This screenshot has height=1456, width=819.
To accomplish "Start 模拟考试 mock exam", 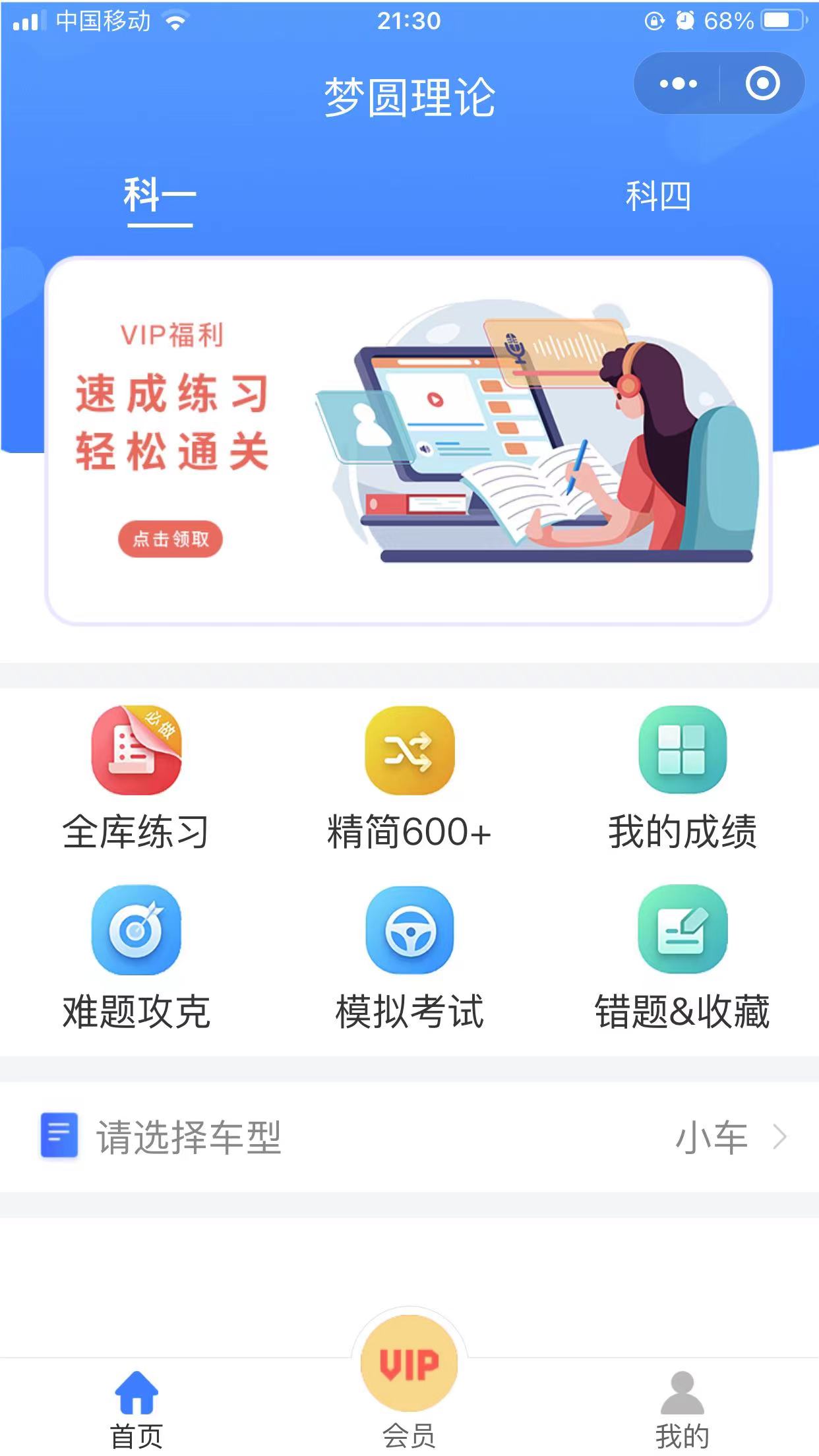I will click(409, 957).
